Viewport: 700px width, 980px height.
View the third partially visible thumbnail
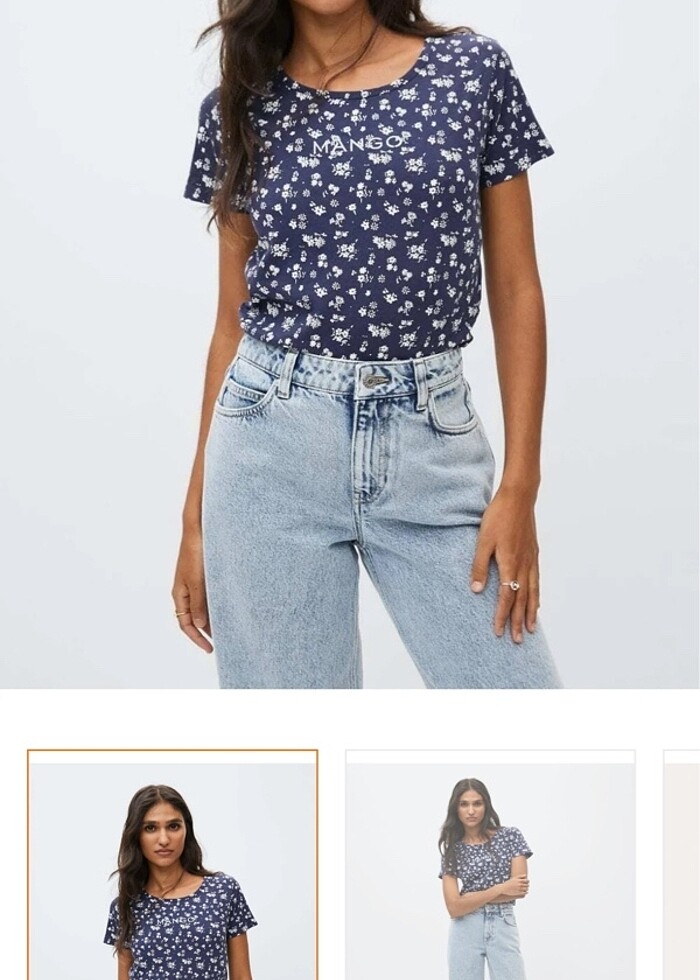(683, 866)
